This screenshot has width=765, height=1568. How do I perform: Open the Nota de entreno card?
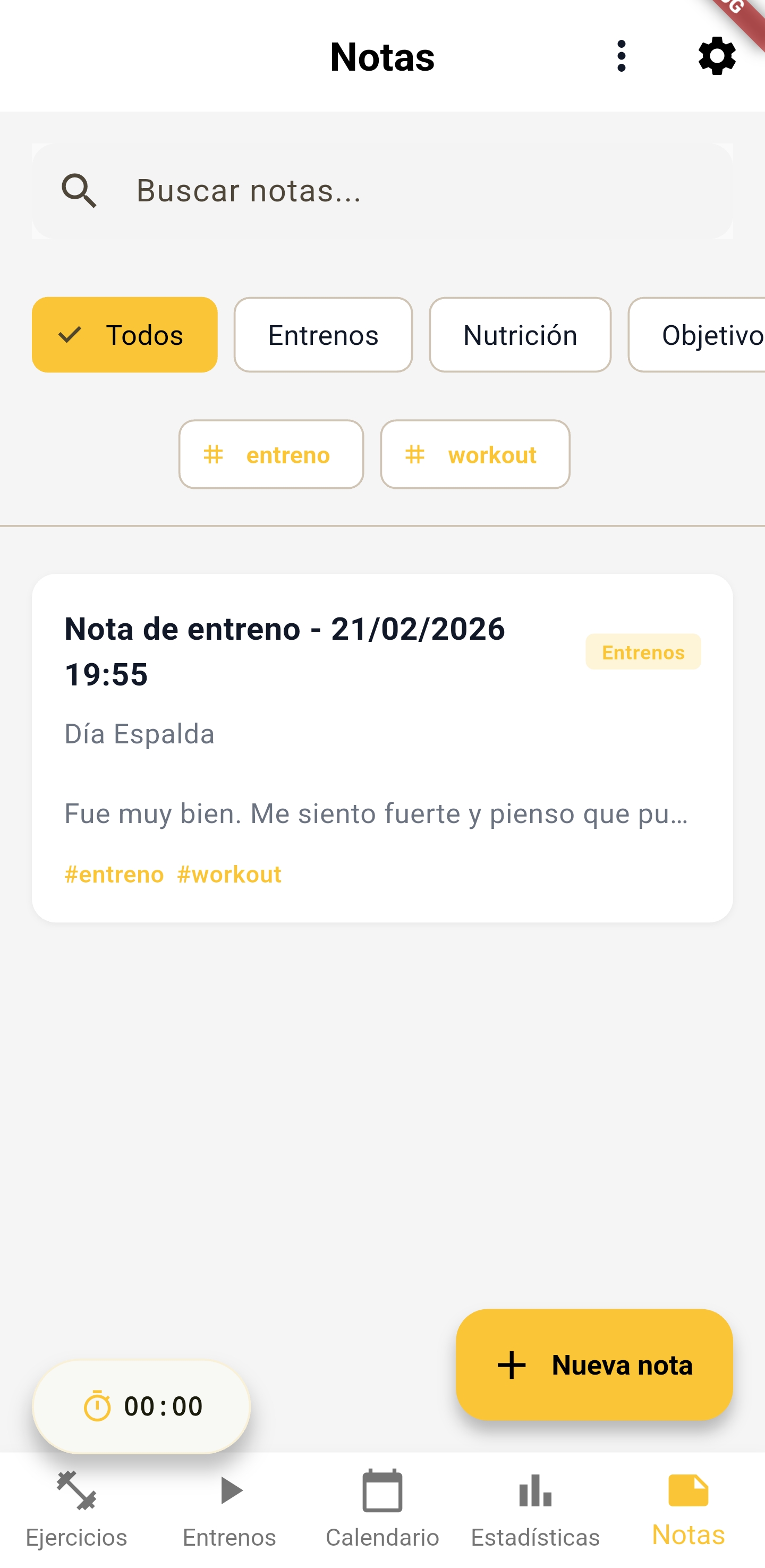pos(382,749)
